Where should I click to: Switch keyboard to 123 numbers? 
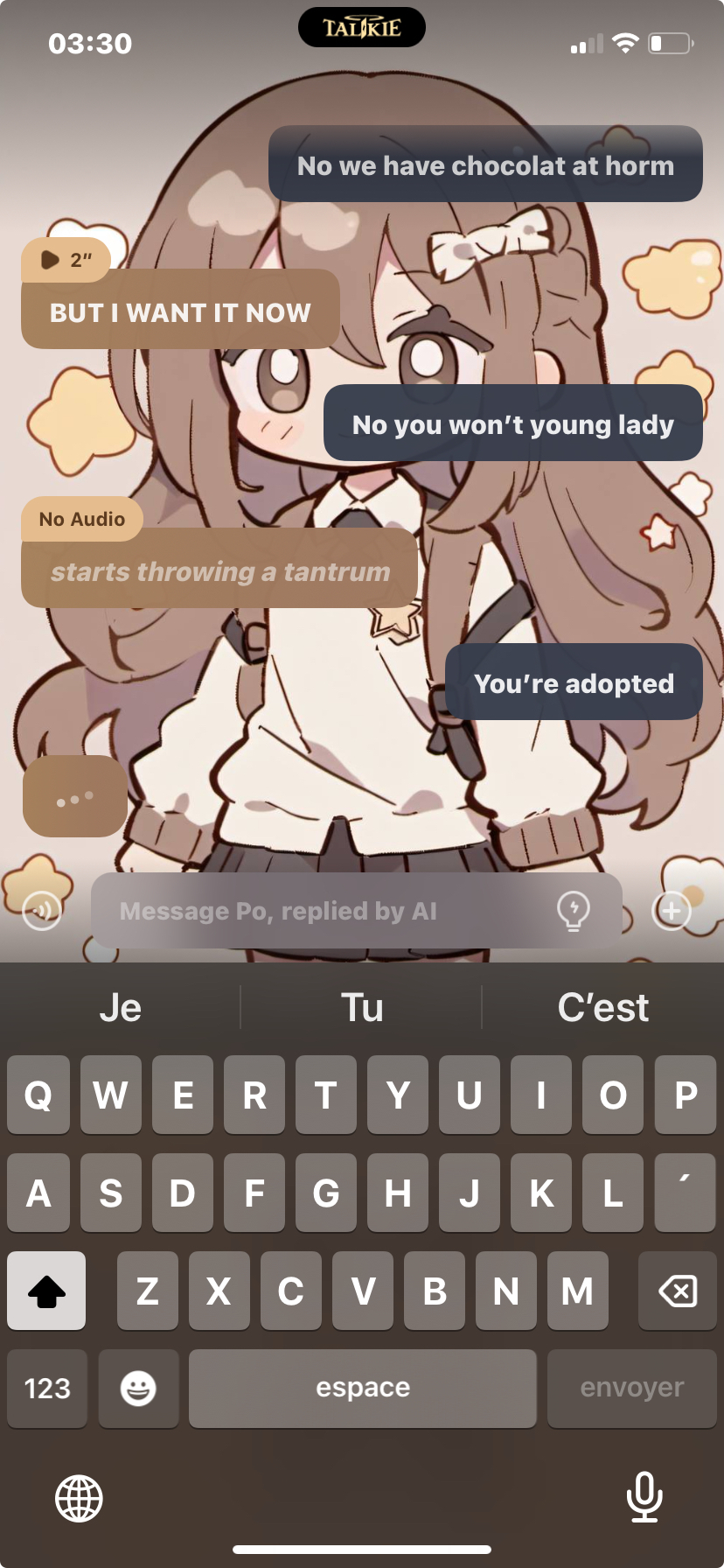tap(47, 1389)
